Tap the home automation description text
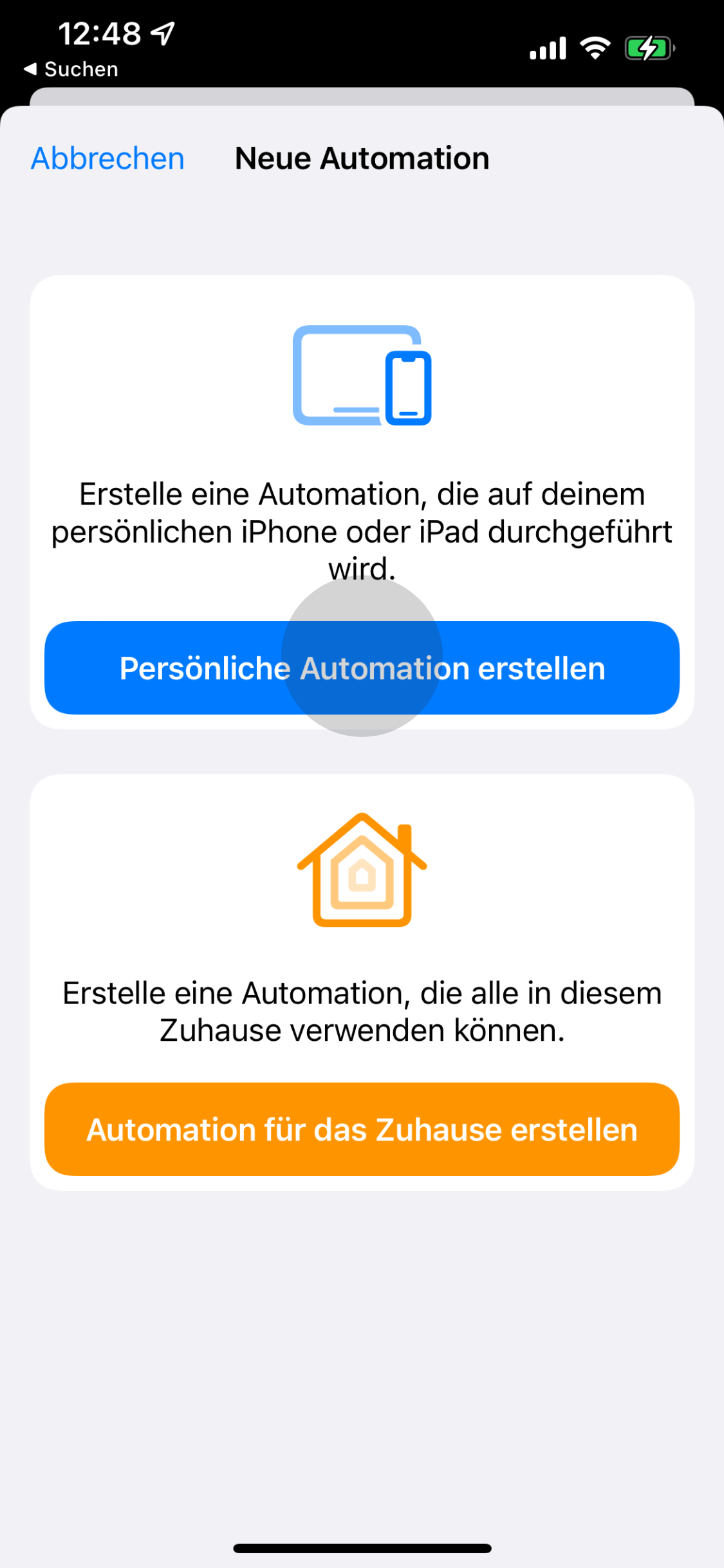Image resolution: width=724 pixels, height=1568 pixels. click(x=361, y=1011)
